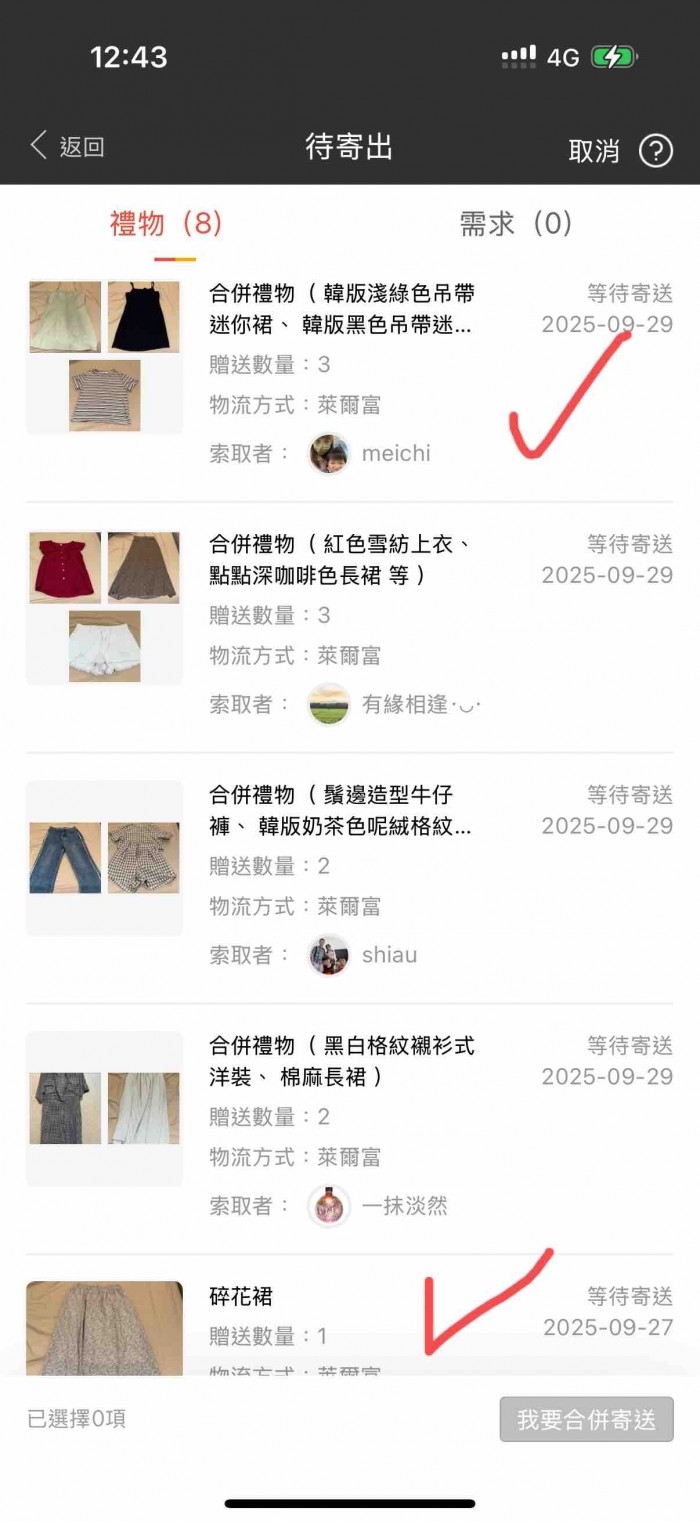View meichi's profile avatar
Viewport: 700px width, 1522px height.
pos(329,454)
